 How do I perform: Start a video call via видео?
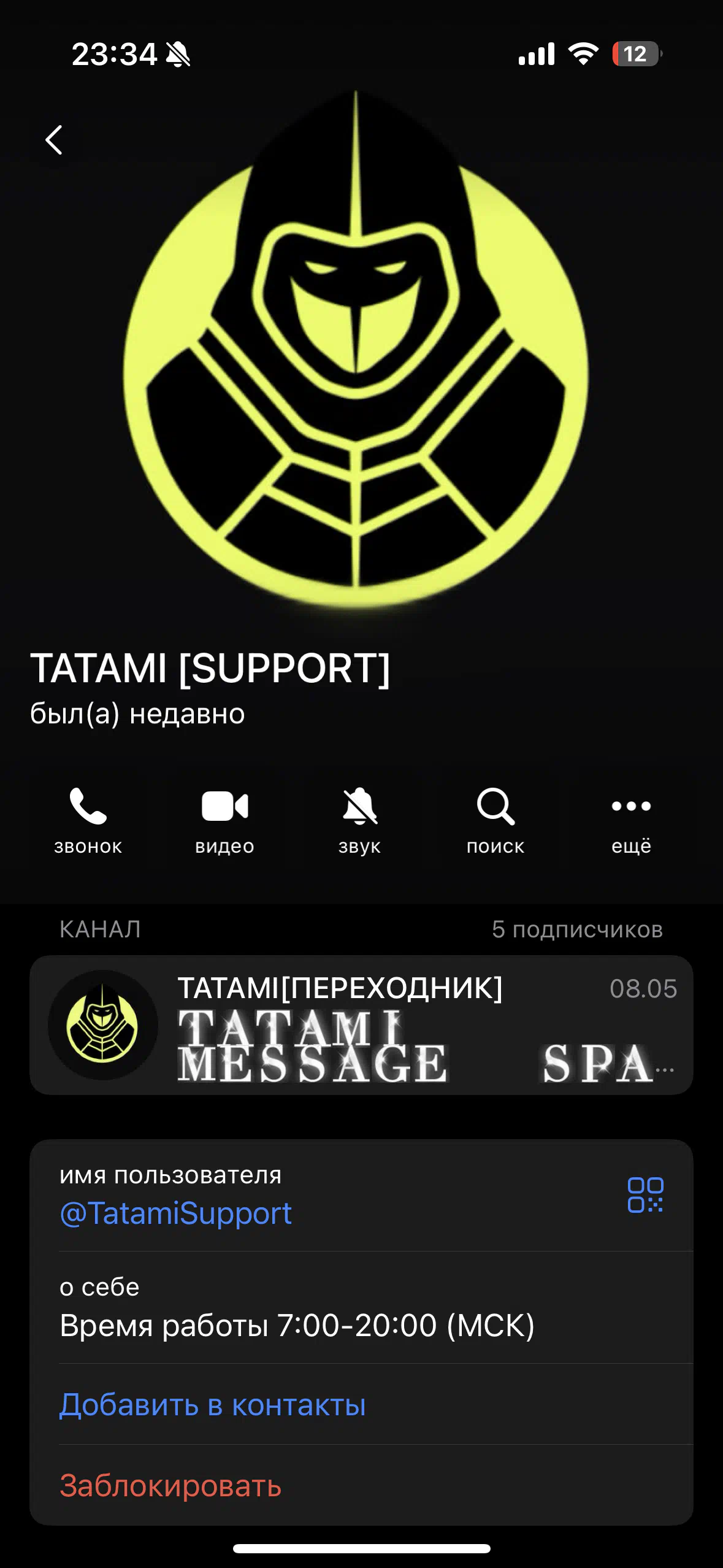click(224, 821)
